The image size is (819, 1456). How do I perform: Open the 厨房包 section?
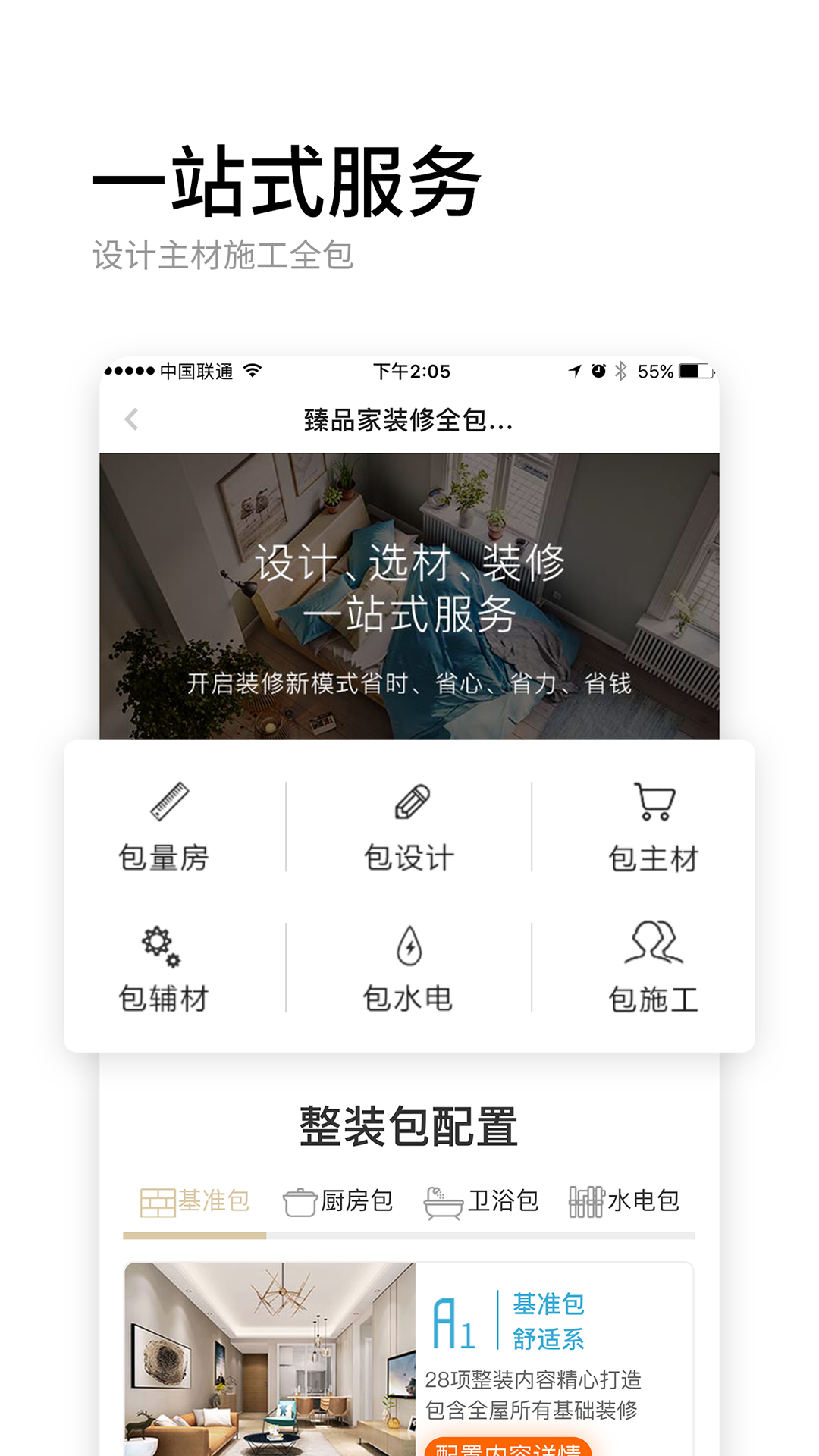pyautogui.click(x=341, y=1200)
